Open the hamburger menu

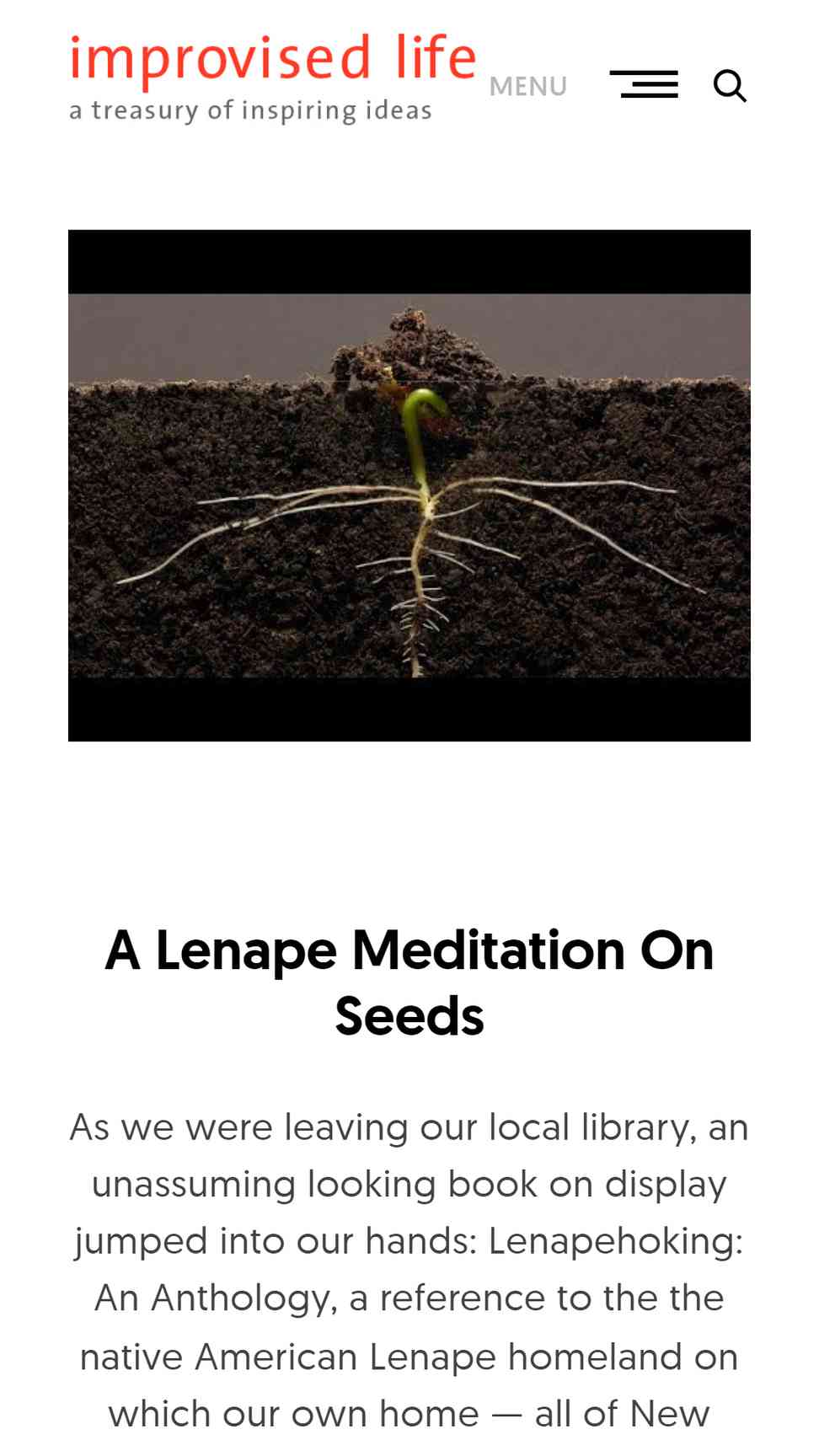tap(644, 84)
